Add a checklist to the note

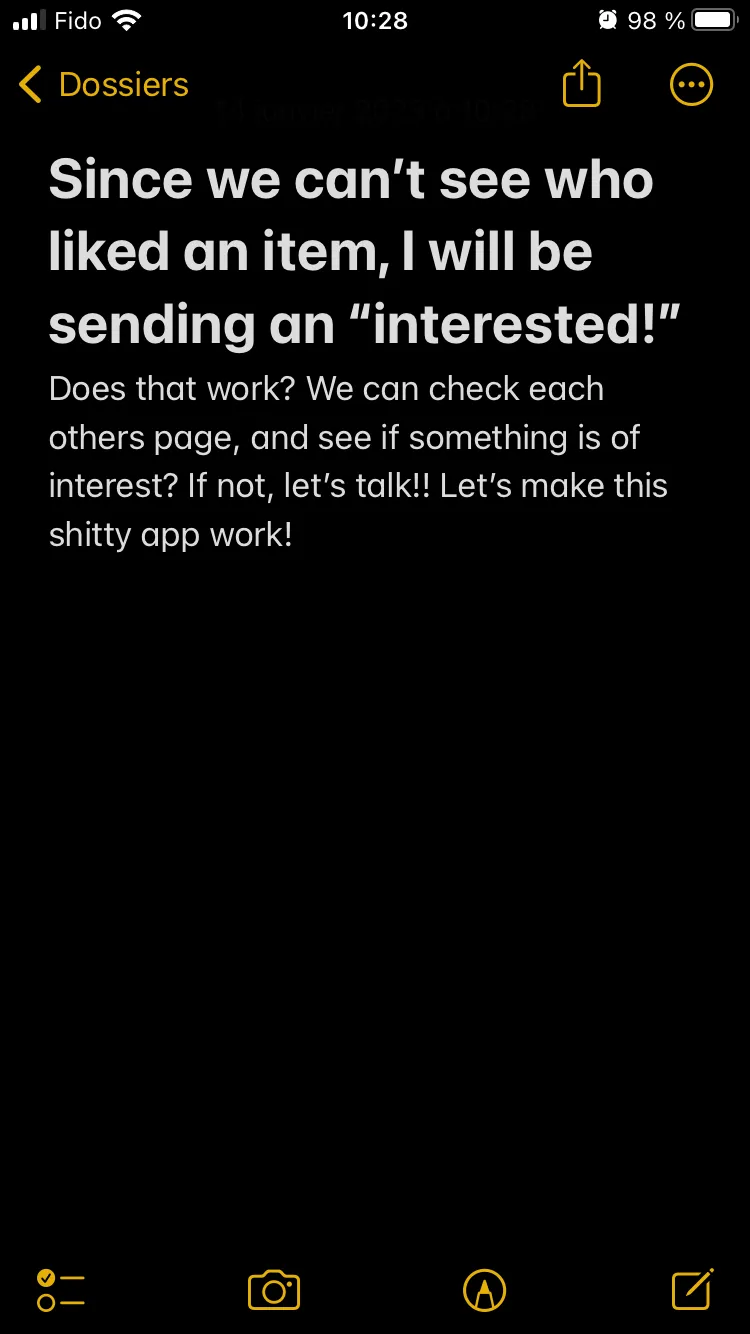click(x=60, y=1290)
